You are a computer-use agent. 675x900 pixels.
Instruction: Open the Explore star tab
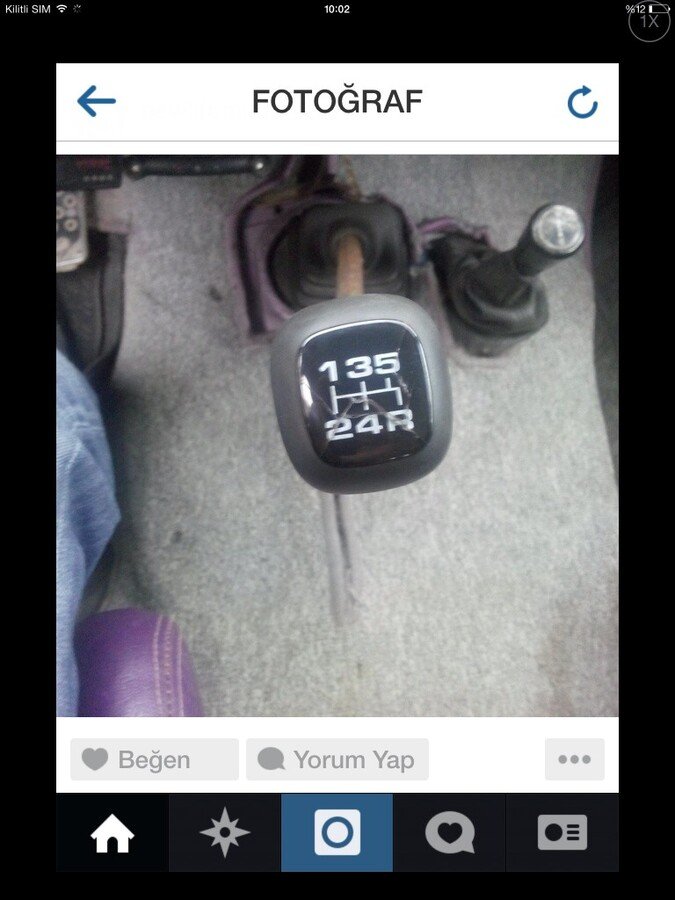(x=224, y=833)
